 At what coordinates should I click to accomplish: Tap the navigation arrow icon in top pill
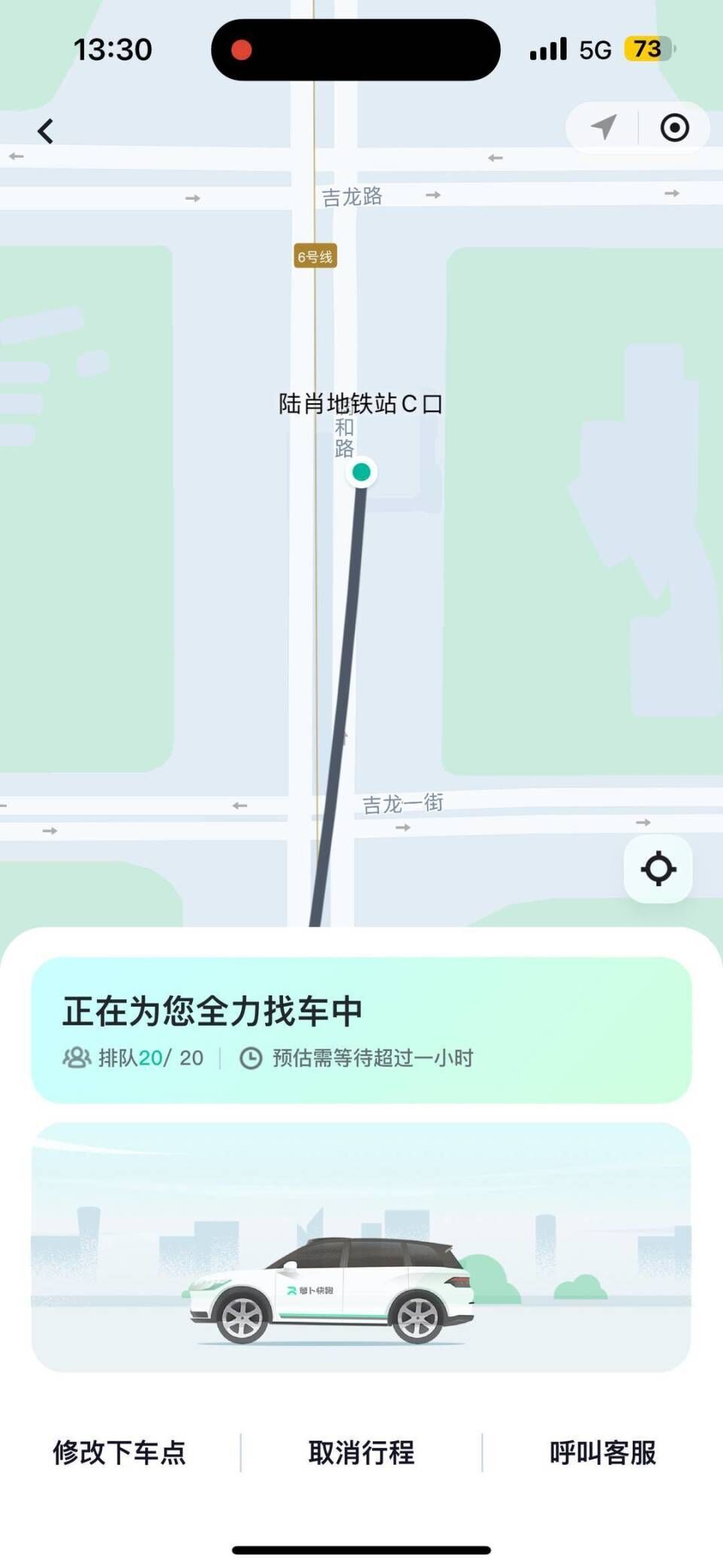tap(604, 127)
